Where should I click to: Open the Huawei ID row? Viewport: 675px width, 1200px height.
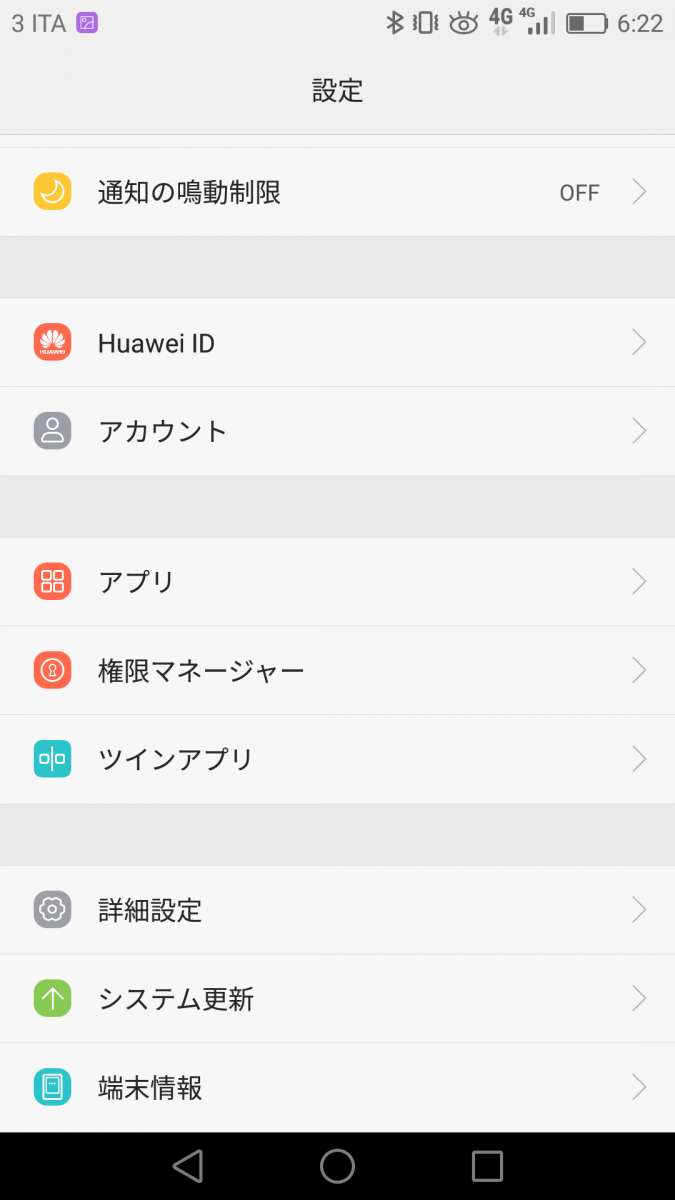(337, 343)
